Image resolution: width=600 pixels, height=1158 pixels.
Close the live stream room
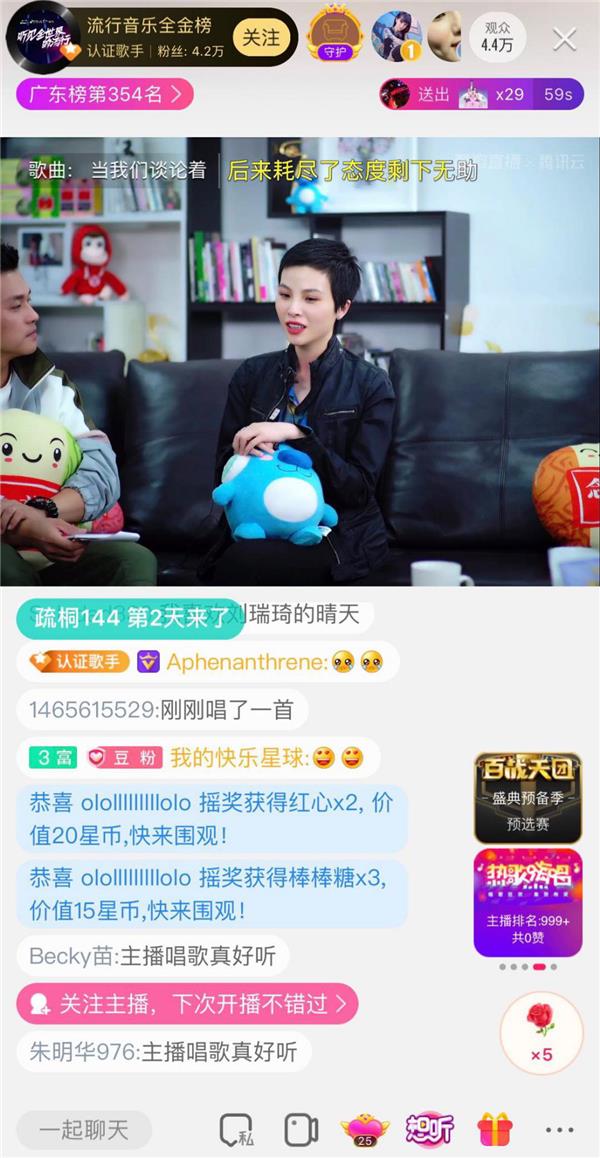pos(565,39)
